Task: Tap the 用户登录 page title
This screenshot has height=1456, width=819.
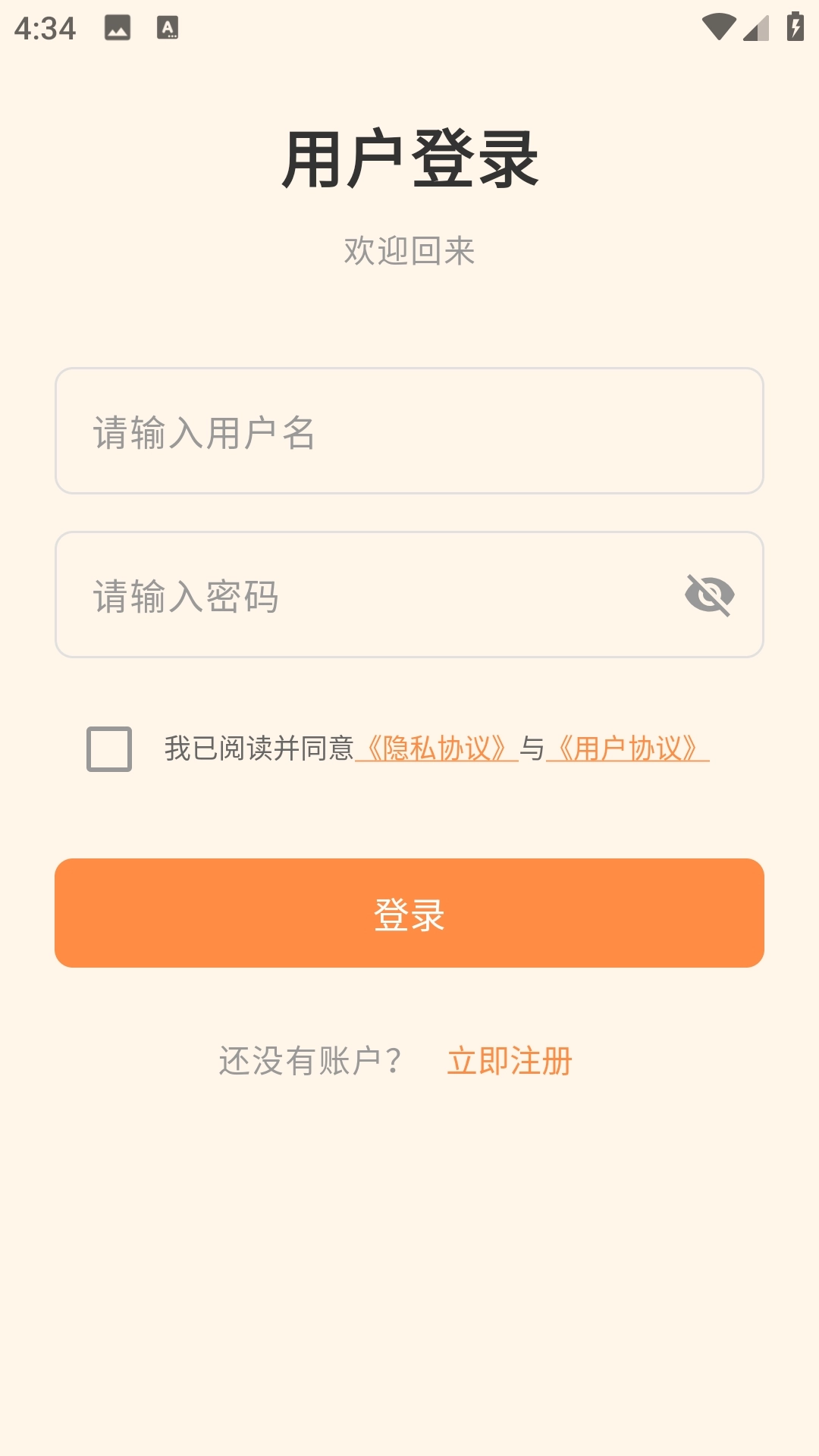Action: (409, 158)
